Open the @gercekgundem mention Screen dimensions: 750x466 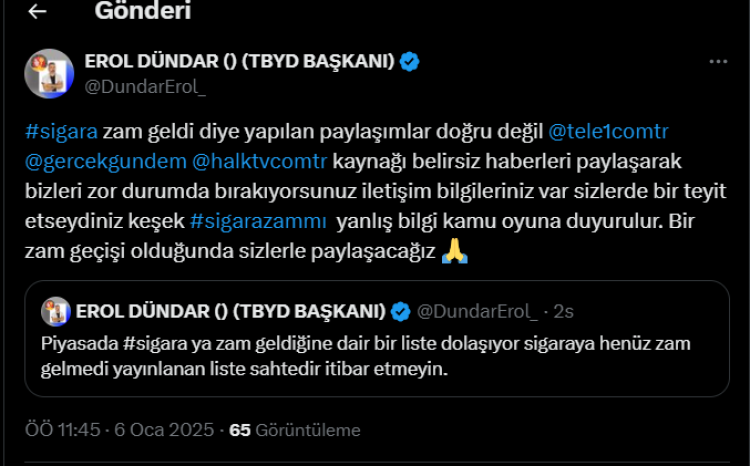tap(102, 159)
